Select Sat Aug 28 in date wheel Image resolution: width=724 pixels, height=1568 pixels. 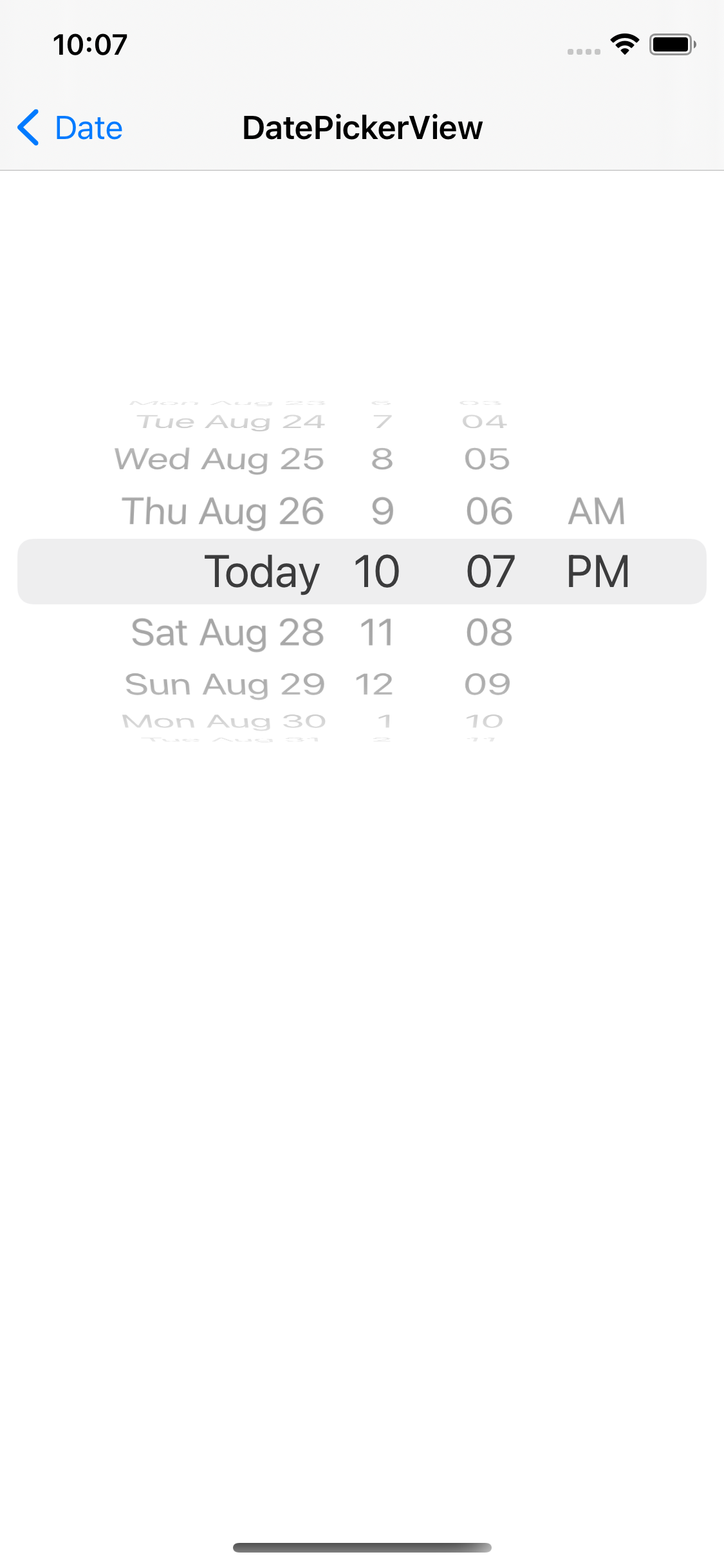click(227, 633)
